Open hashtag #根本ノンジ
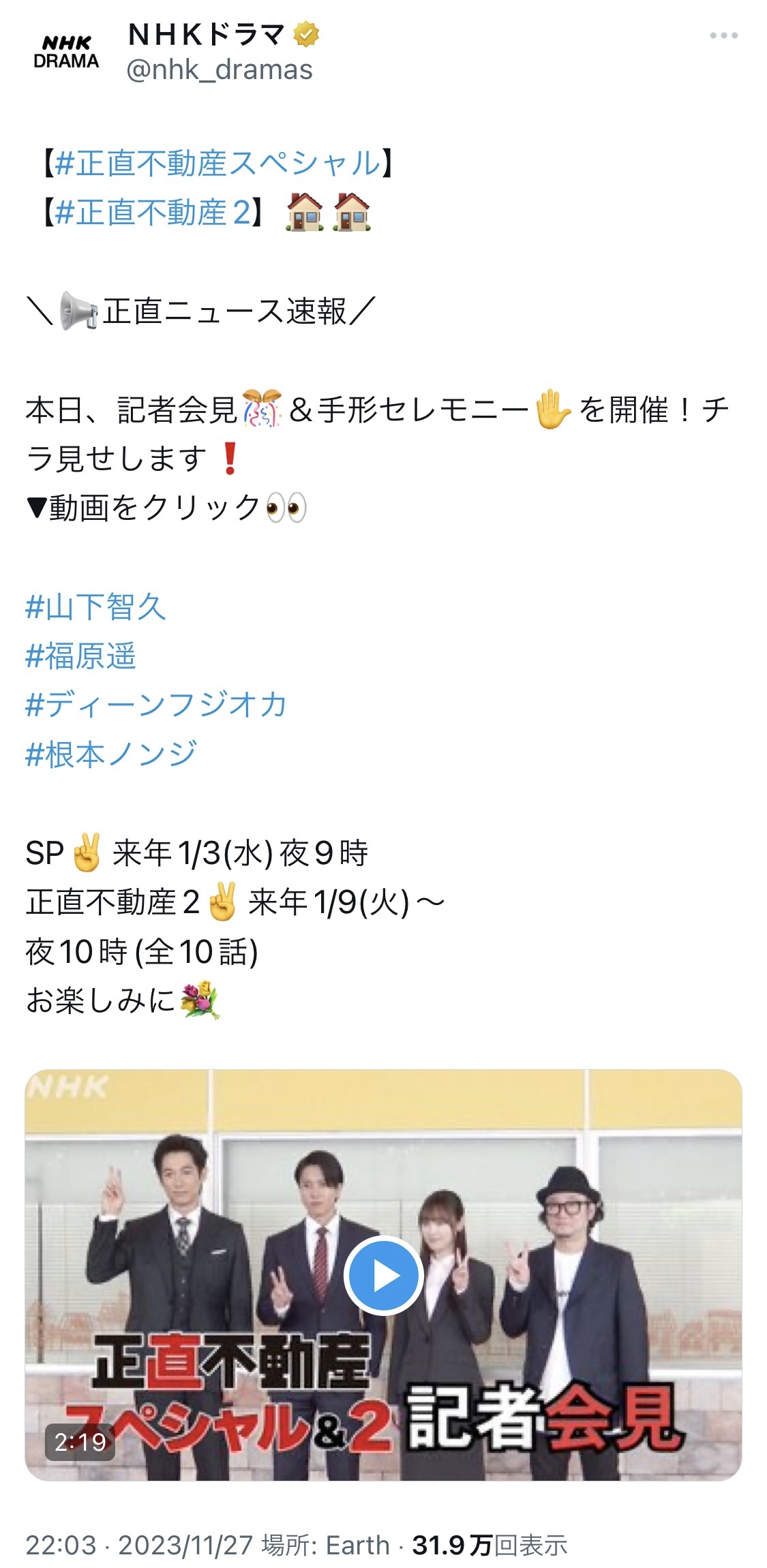This screenshot has width=767, height=1568. (111, 754)
